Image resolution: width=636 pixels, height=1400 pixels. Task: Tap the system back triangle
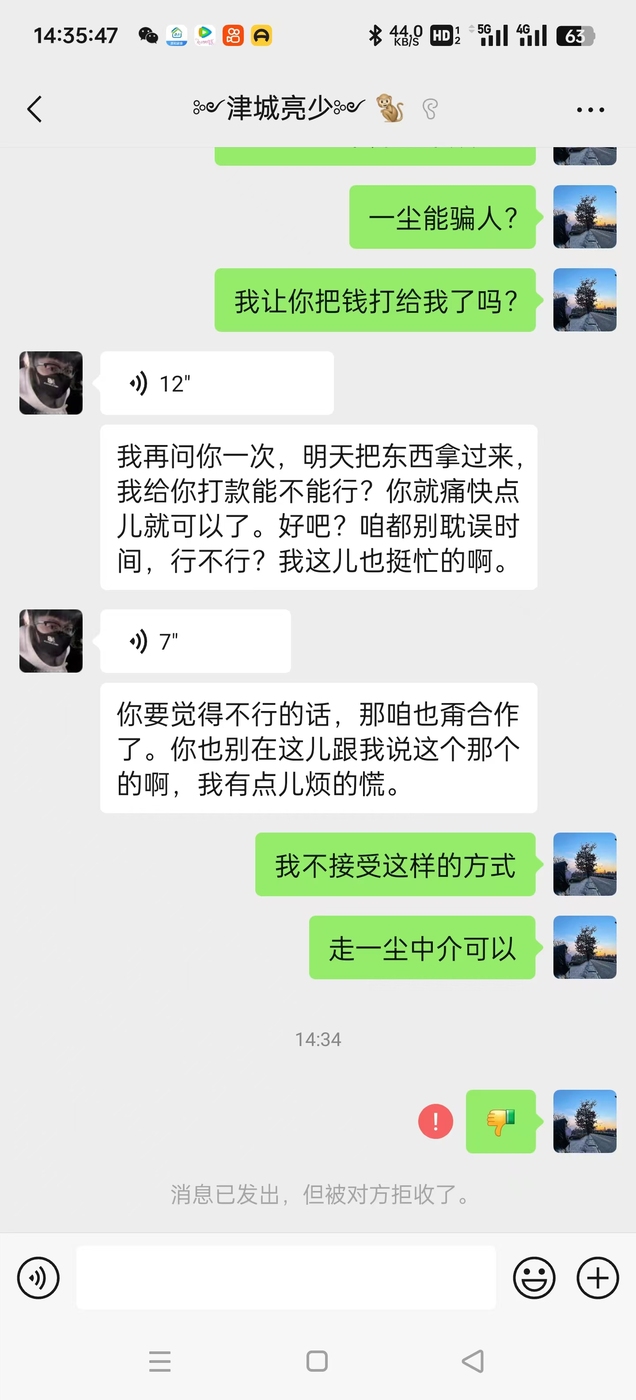click(474, 1361)
